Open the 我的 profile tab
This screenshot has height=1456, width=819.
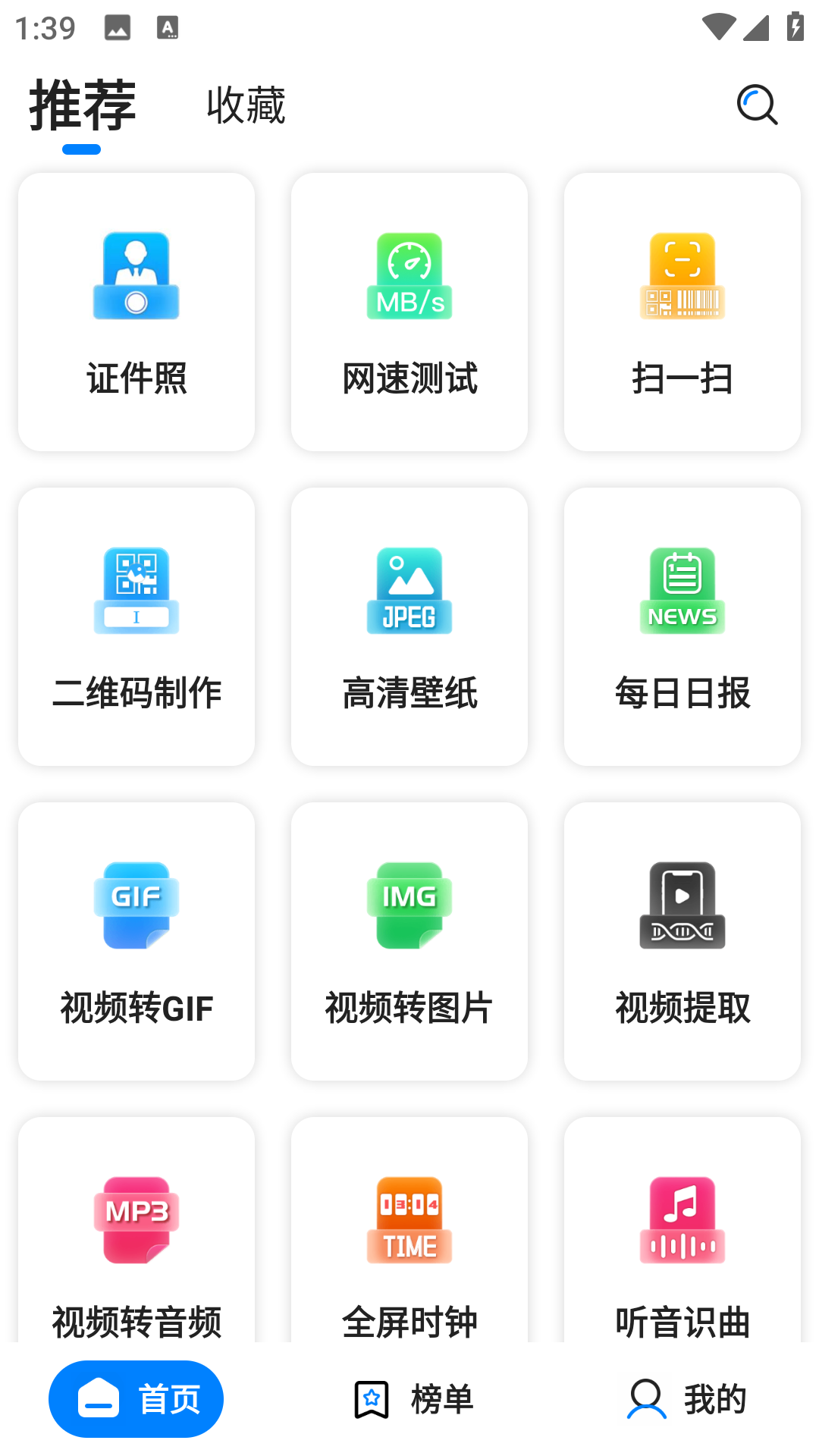(687, 1399)
